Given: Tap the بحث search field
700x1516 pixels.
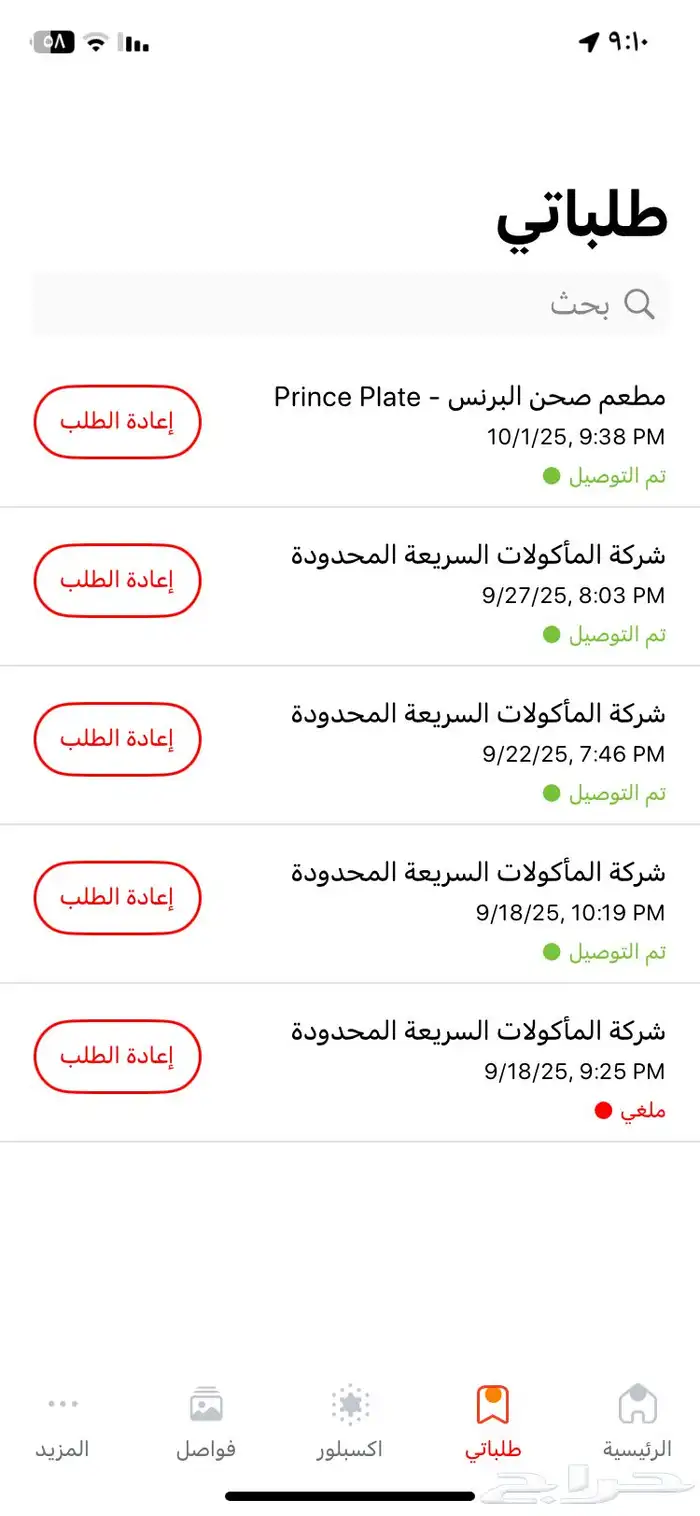Looking at the screenshot, I should [350, 304].
